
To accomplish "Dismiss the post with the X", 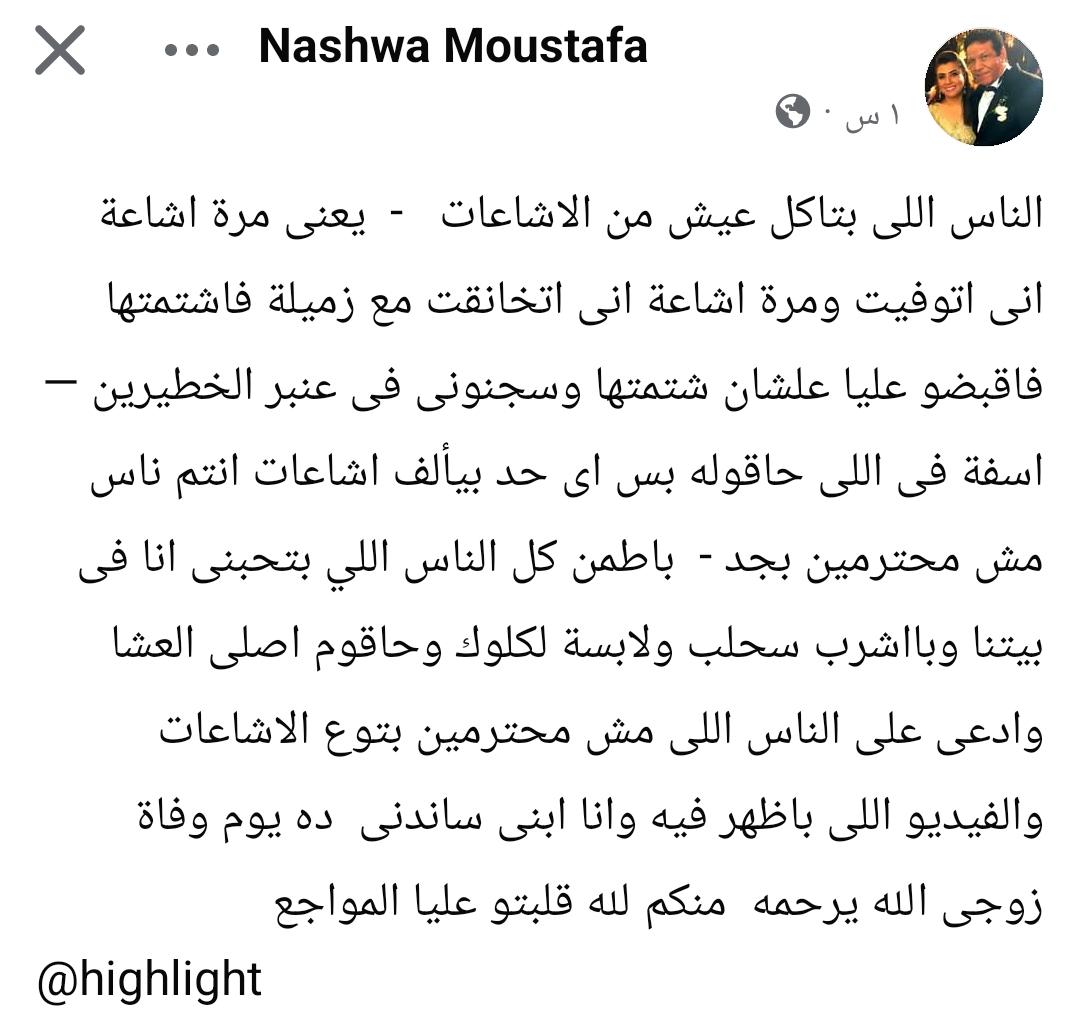I will click(60, 51).
